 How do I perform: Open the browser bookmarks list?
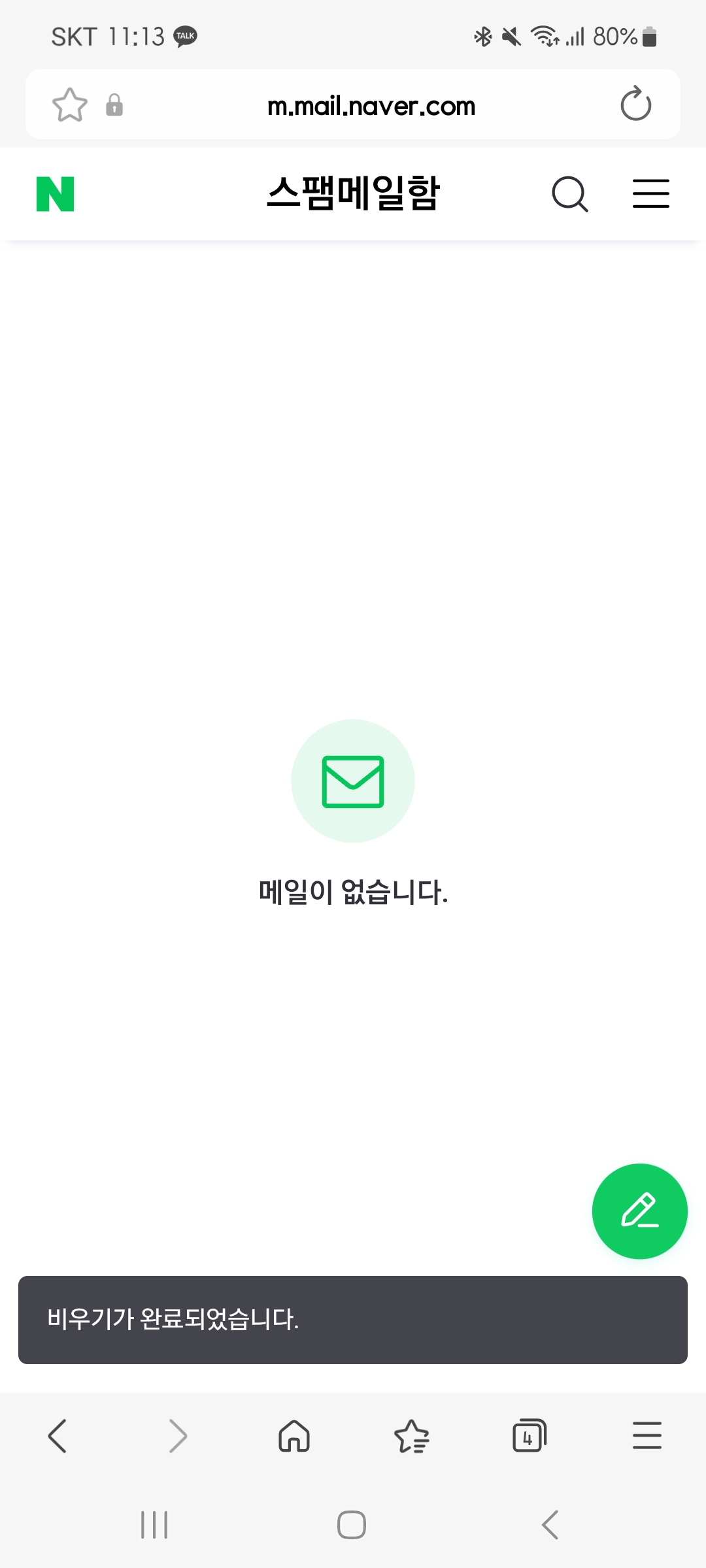tap(412, 1436)
